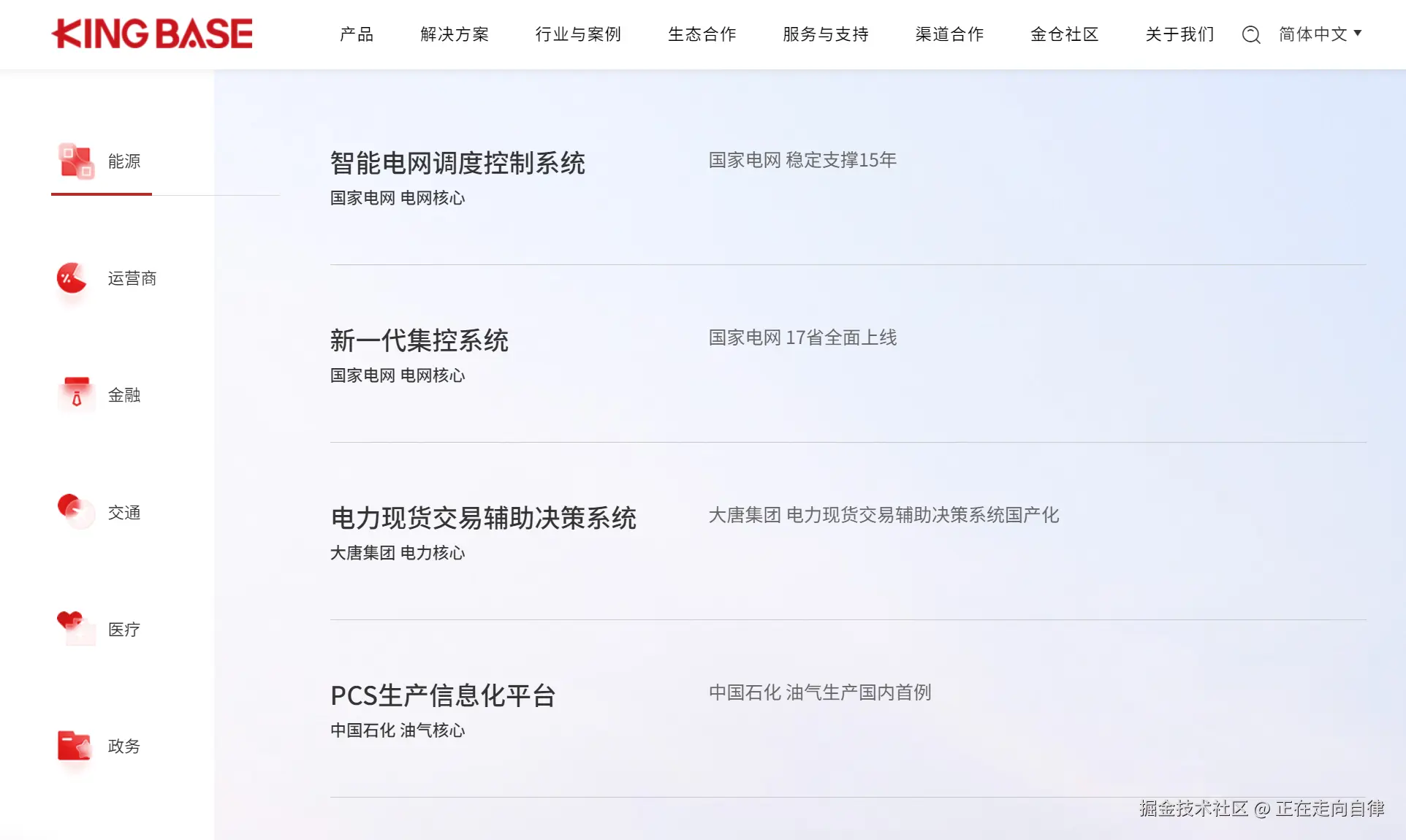Open the 渠道合作 page
The width and height of the screenshot is (1406, 840).
(x=950, y=34)
